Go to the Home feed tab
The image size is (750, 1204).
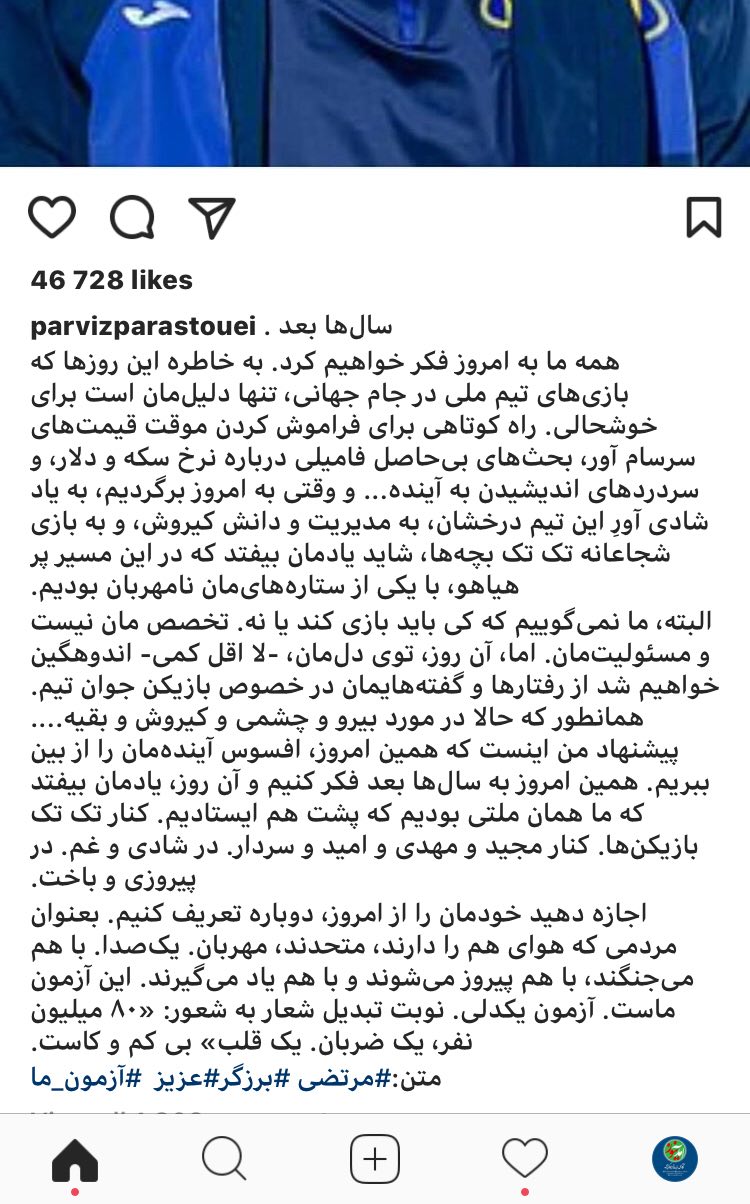pyautogui.click(x=75, y=1160)
